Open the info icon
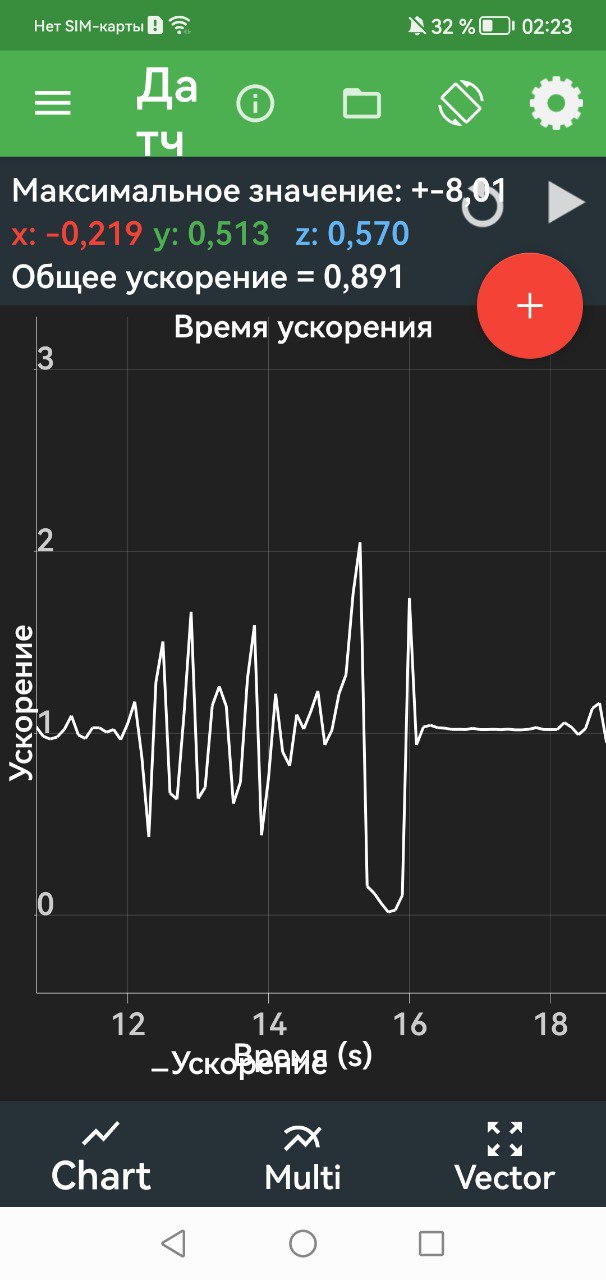Image resolution: width=606 pixels, height=1280 pixels. coord(256,103)
